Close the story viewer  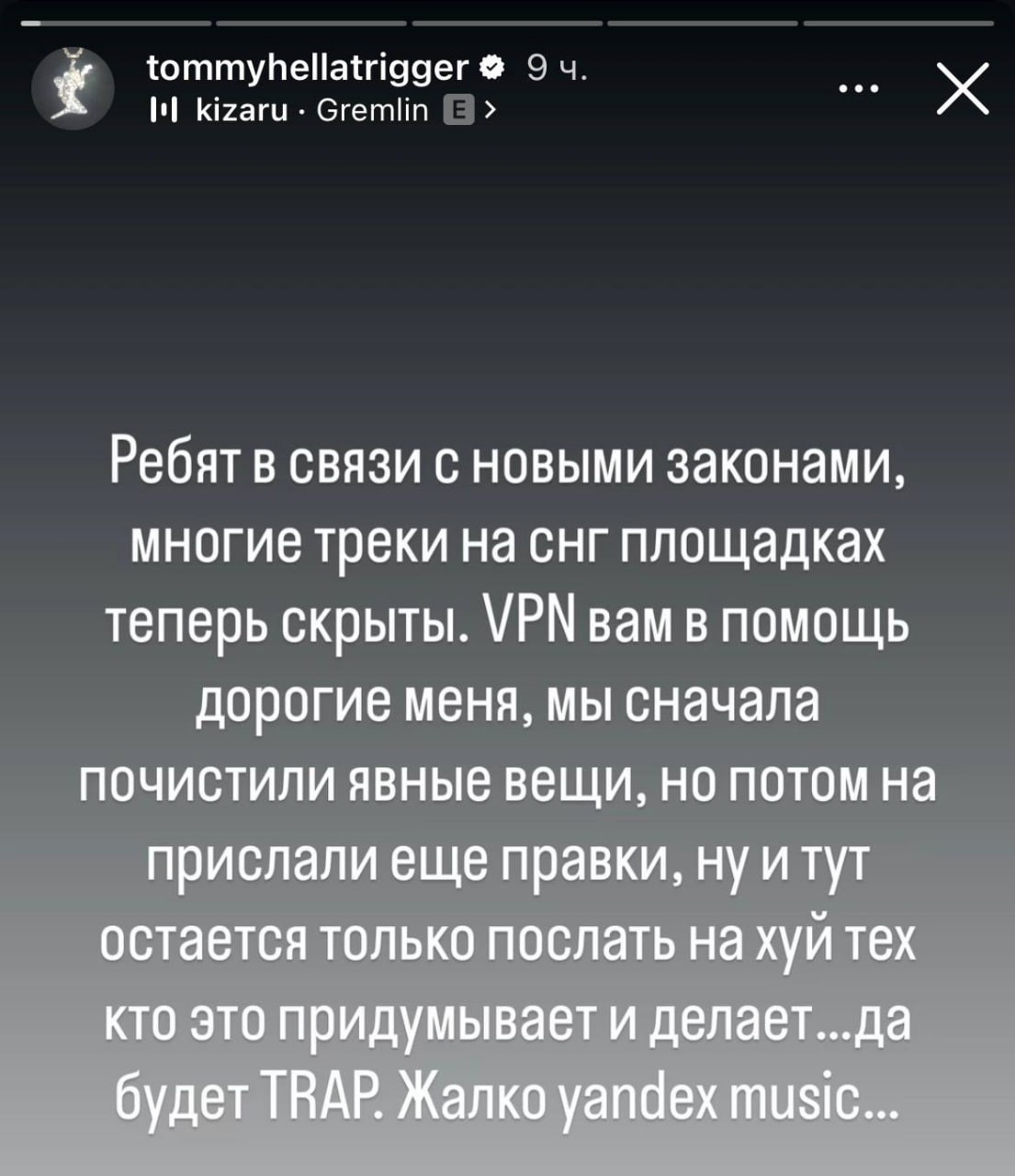(x=963, y=89)
